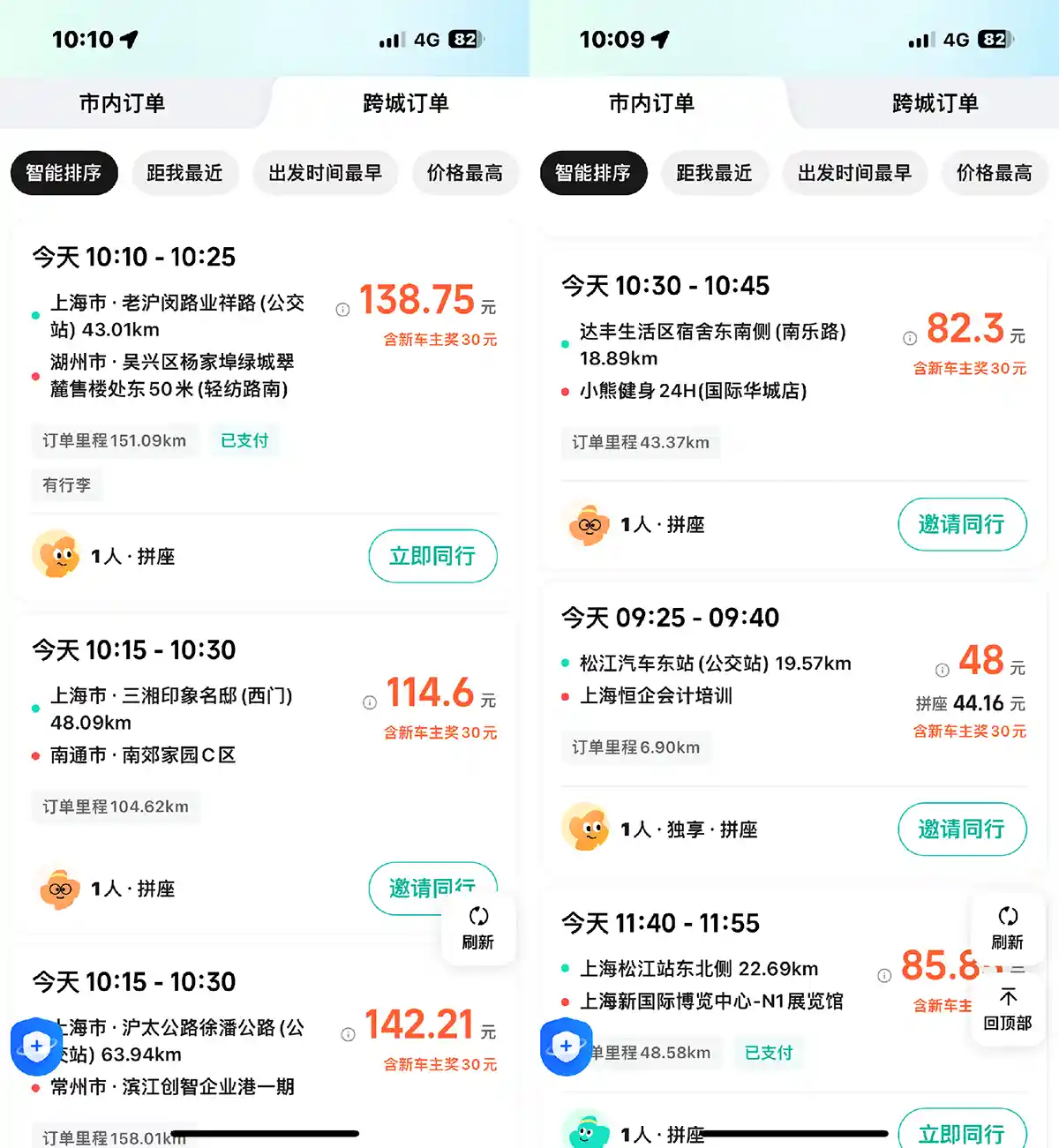Switch to the 跨城订单 tab
1059x1148 pixels.
(404, 102)
